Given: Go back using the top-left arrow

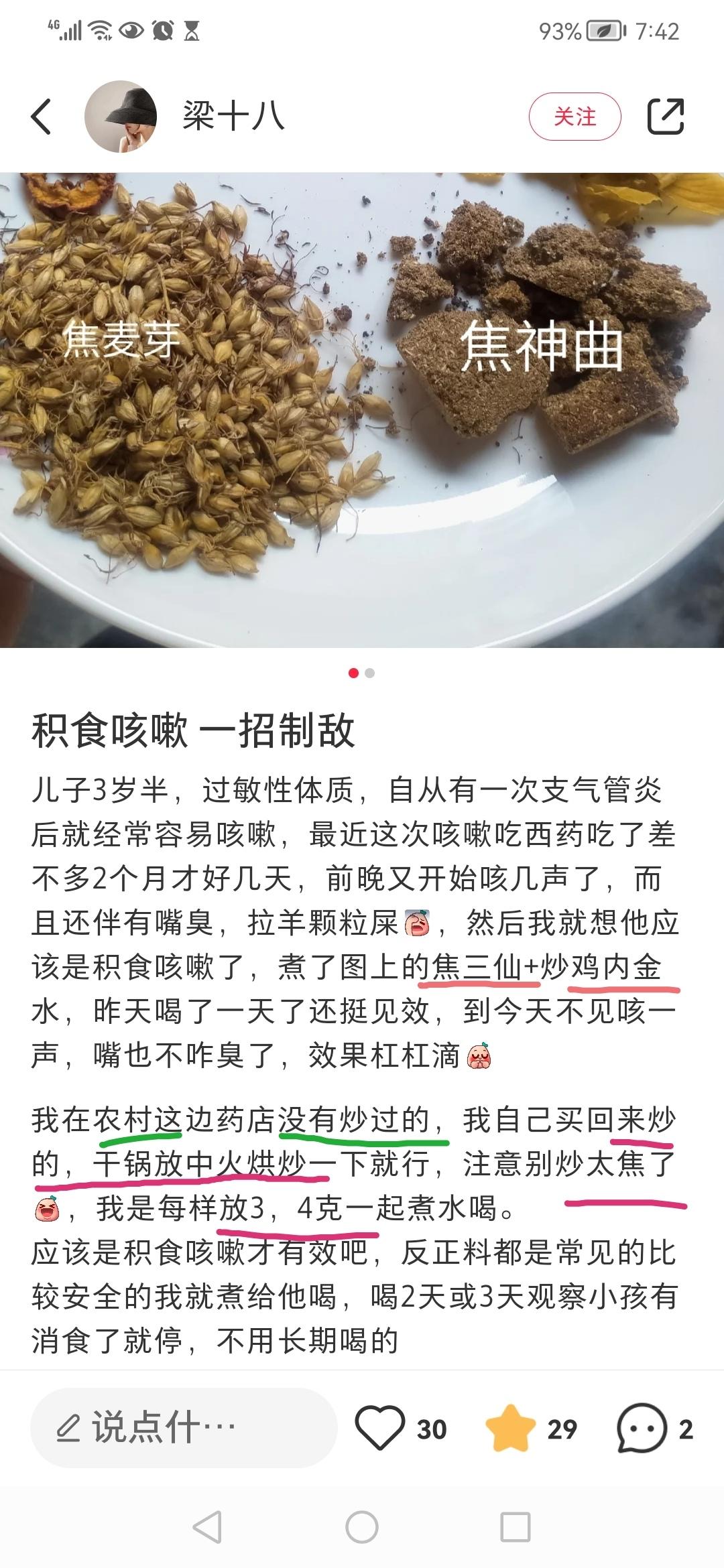Looking at the screenshot, I should pyautogui.click(x=42, y=115).
